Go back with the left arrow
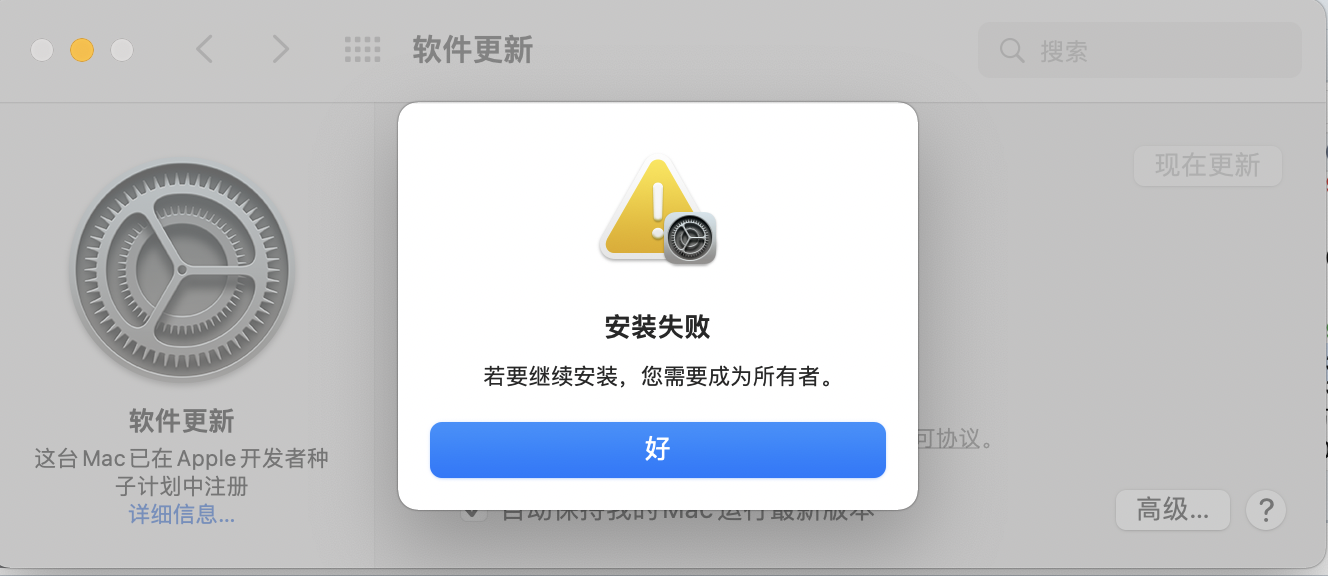This screenshot has height=576, width=1328. (x=205, y=50)
